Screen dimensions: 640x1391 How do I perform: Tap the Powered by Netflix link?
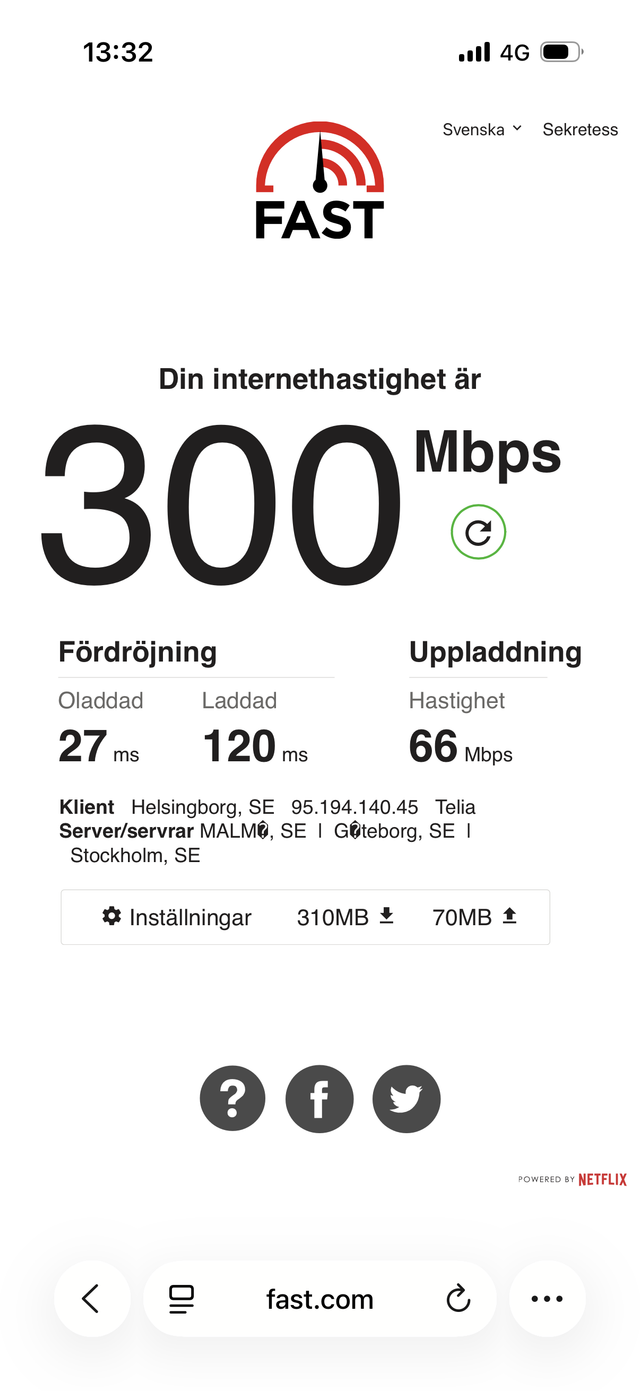[572, 1180]
